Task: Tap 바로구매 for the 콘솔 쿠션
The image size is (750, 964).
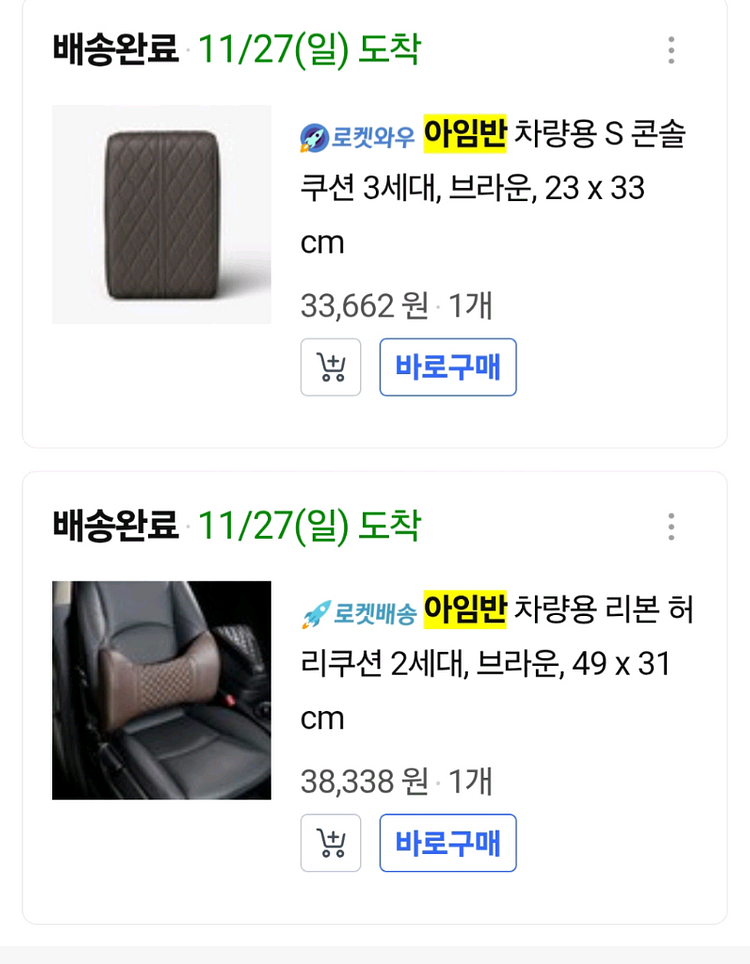Action: pos(447,367)
